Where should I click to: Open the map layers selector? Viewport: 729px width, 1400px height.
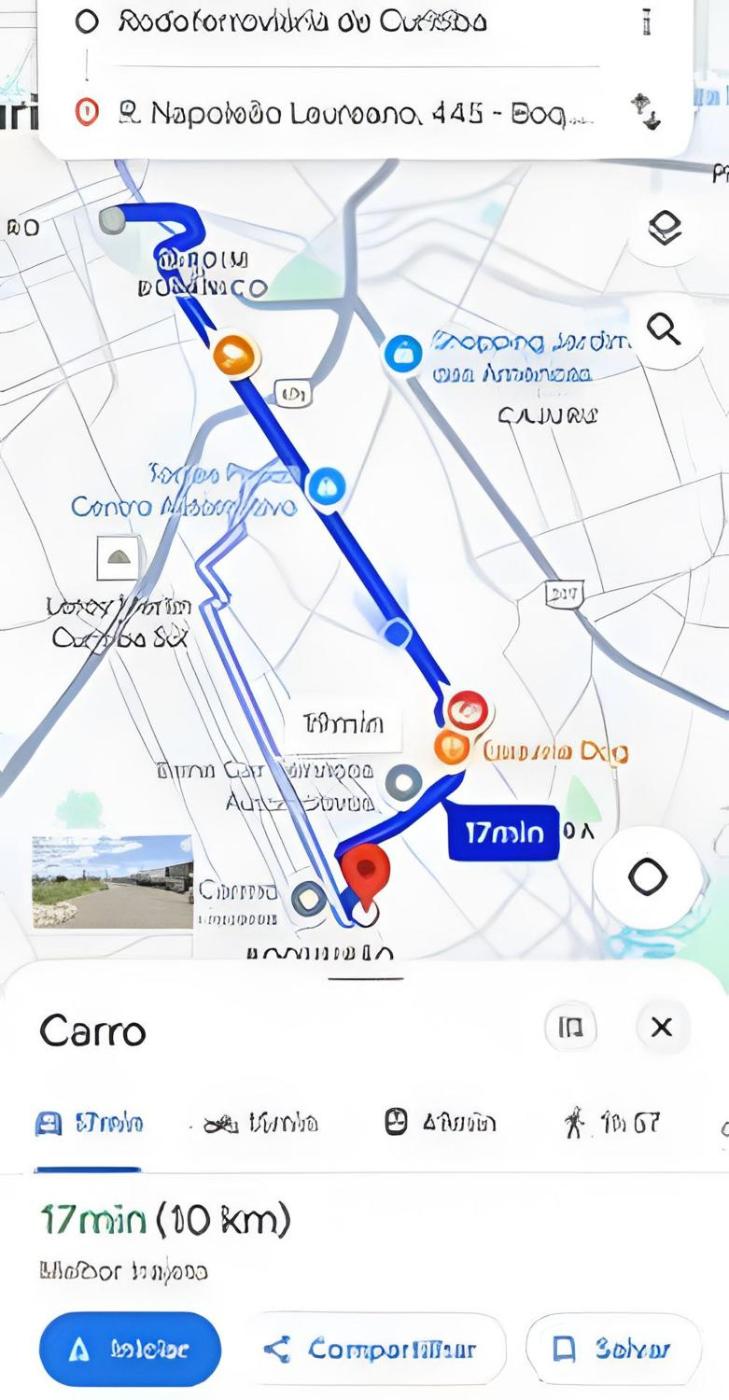(665, 230)
